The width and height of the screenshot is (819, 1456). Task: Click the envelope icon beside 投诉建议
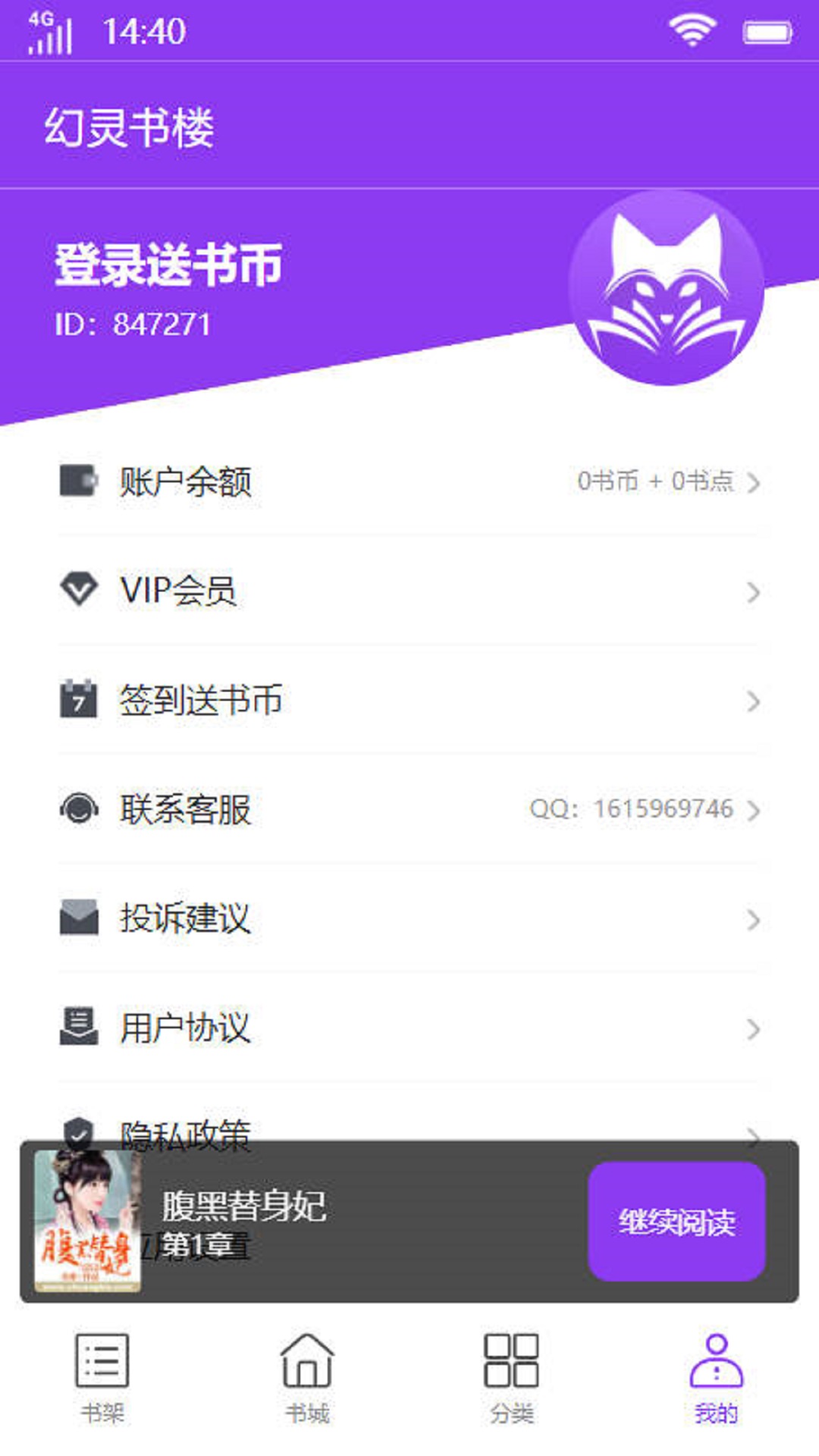click(79, 919)
